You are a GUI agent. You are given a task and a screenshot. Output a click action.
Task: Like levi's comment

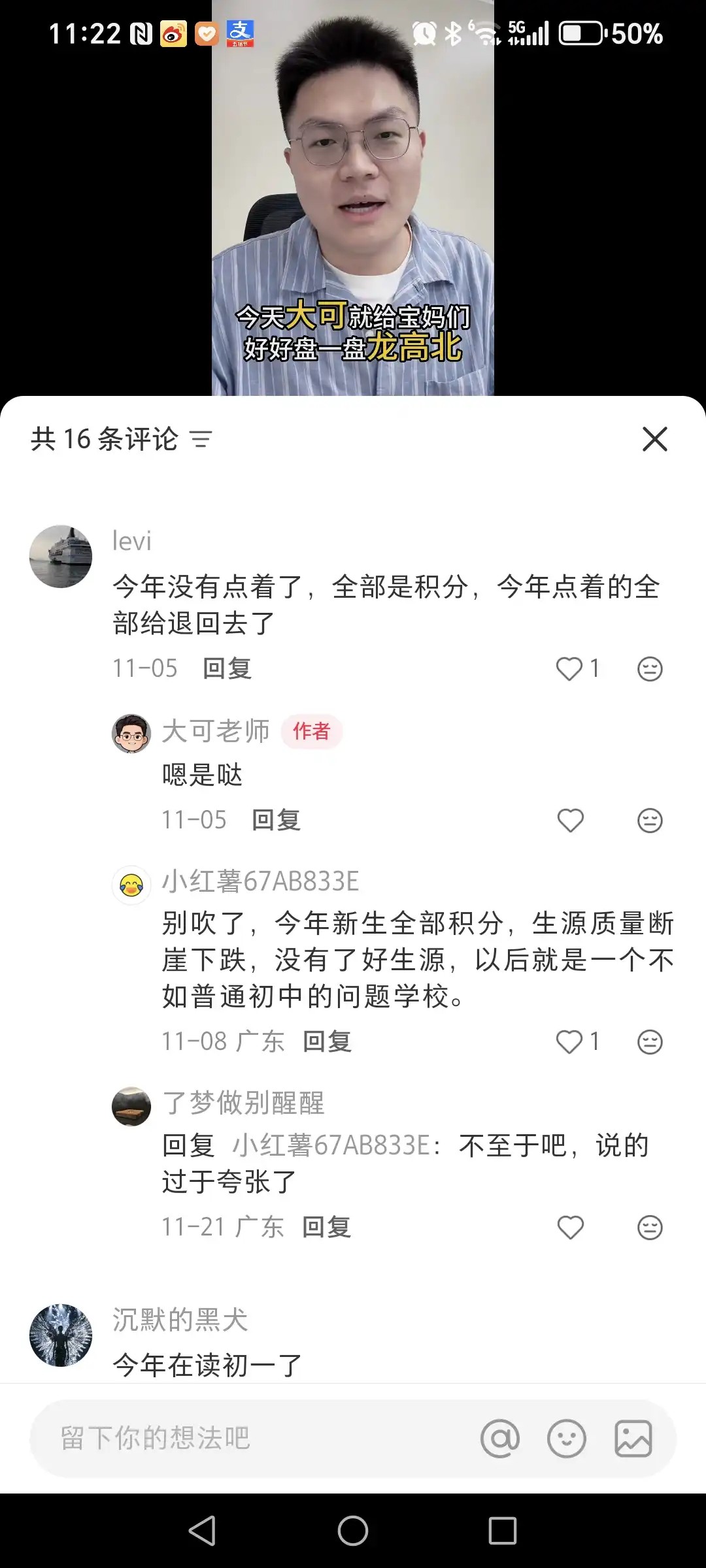point(569,668)
